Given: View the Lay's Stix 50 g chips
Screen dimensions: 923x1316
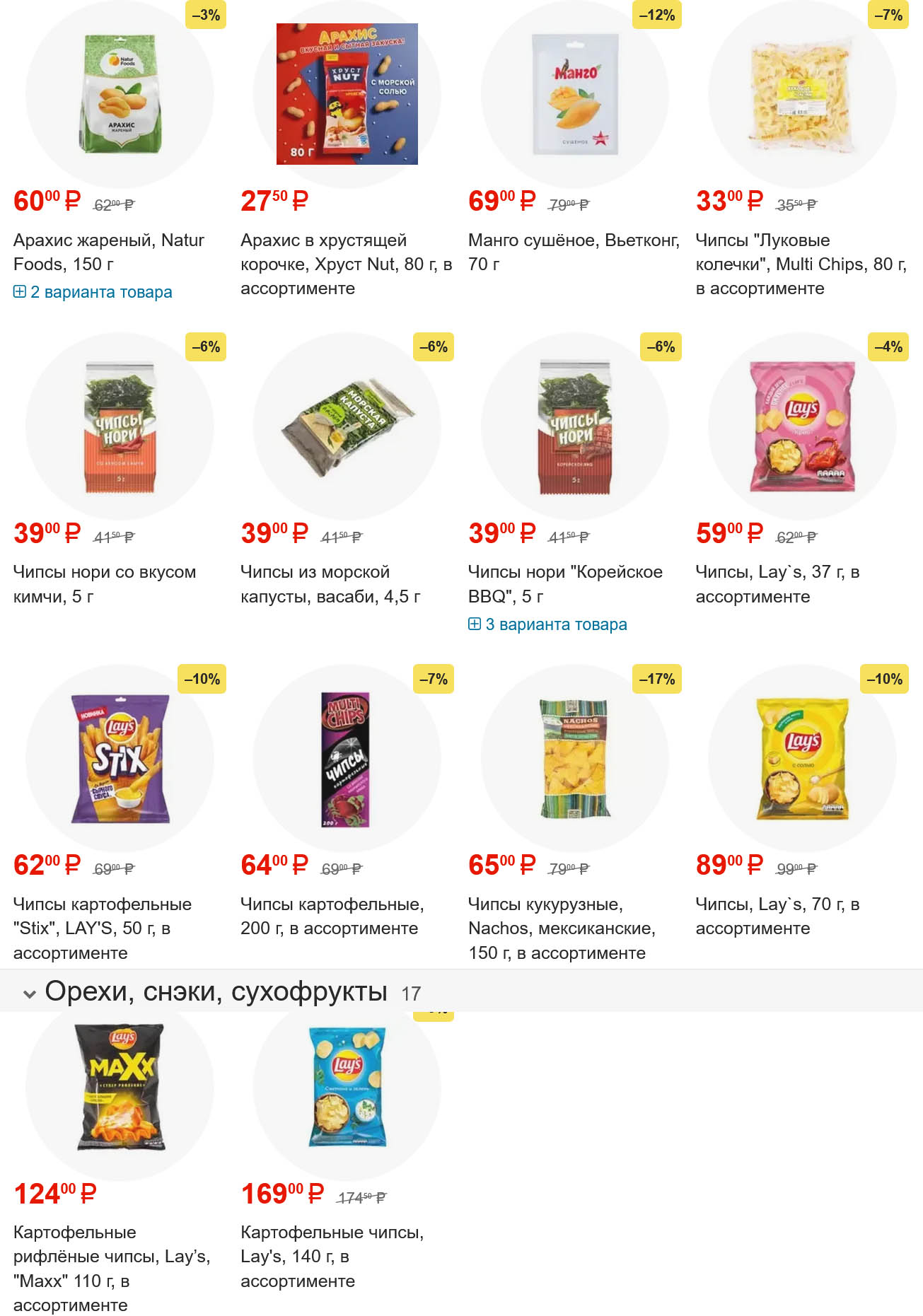Looking at the screenshot, I should (102, 928).
